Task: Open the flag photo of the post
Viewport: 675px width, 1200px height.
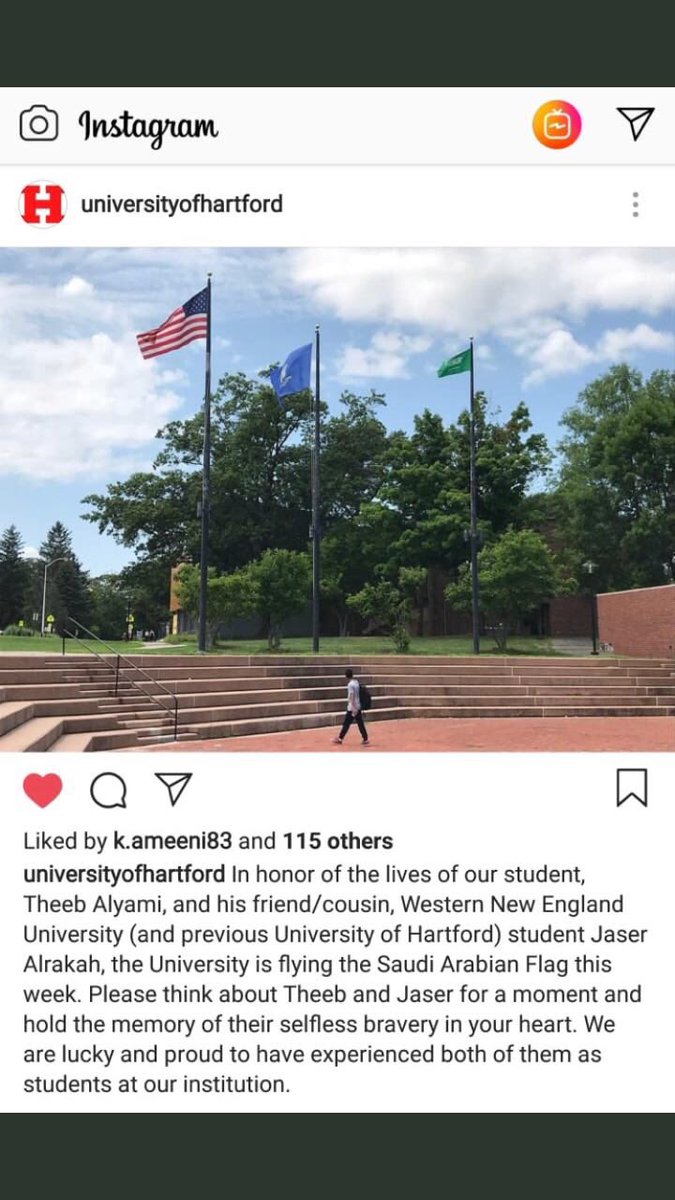Action: coord(337,500)
